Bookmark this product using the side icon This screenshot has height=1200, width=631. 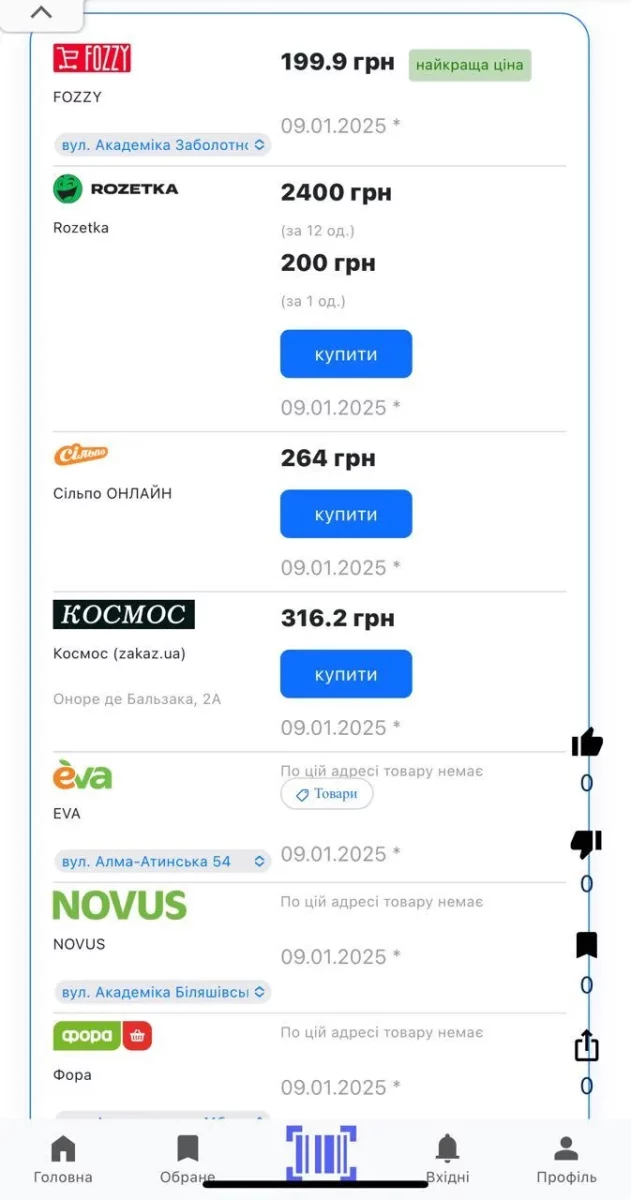[587, 945]
